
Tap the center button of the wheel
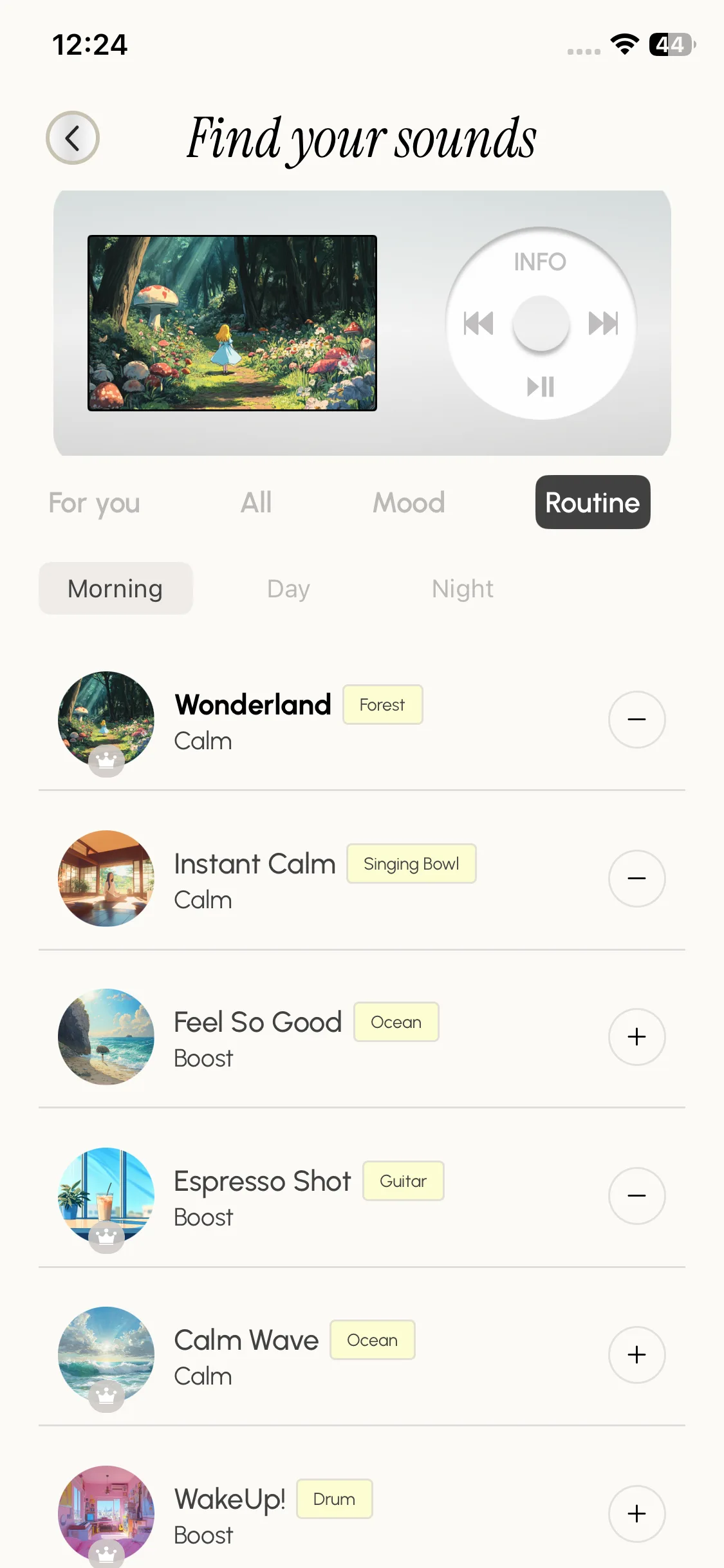tap(541, 323)
